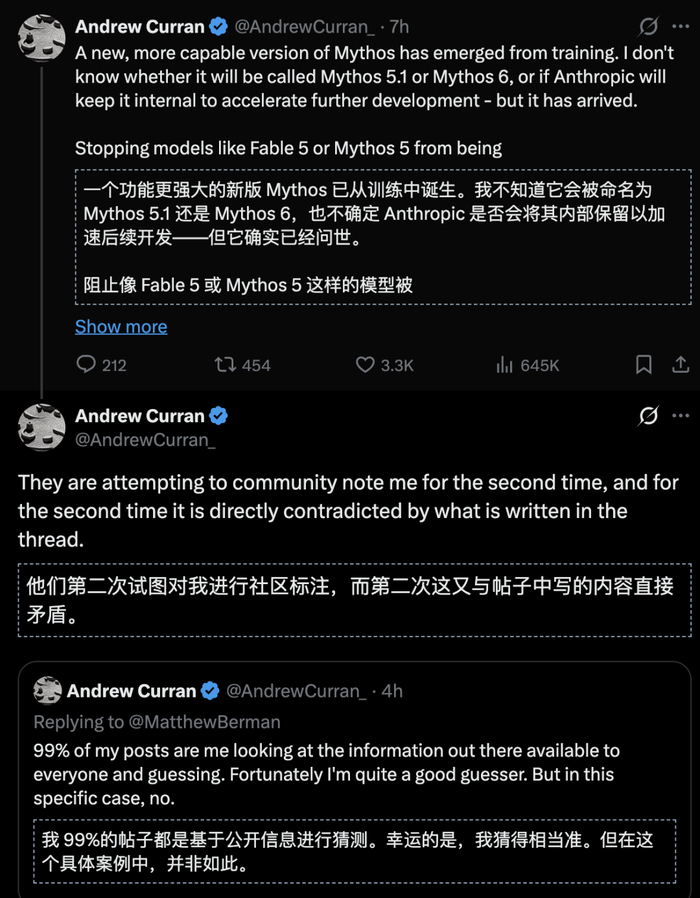700x898 pixels.
Task: Expand the first tweet with Show more
Action: tap(121, 326)
